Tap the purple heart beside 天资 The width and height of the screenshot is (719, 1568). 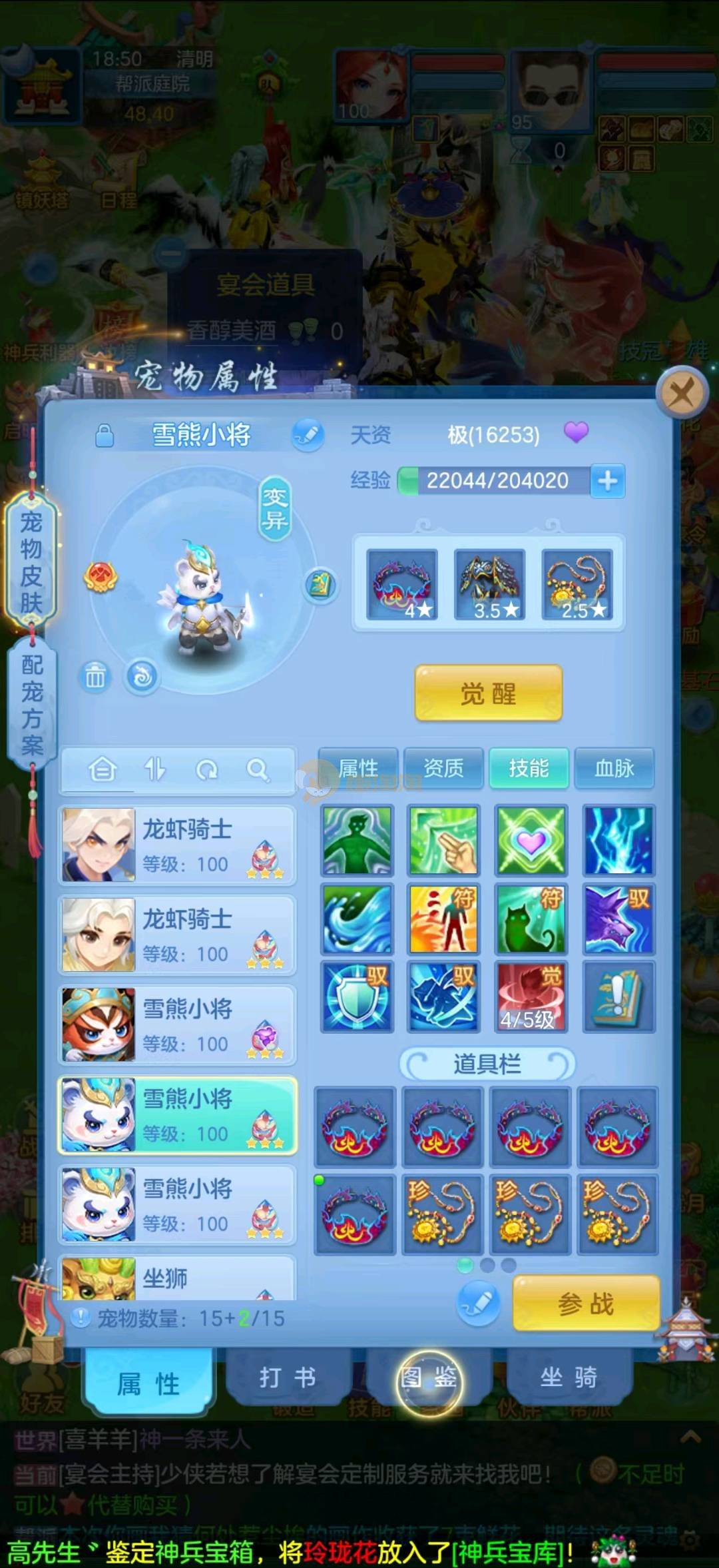pos(576,432)
